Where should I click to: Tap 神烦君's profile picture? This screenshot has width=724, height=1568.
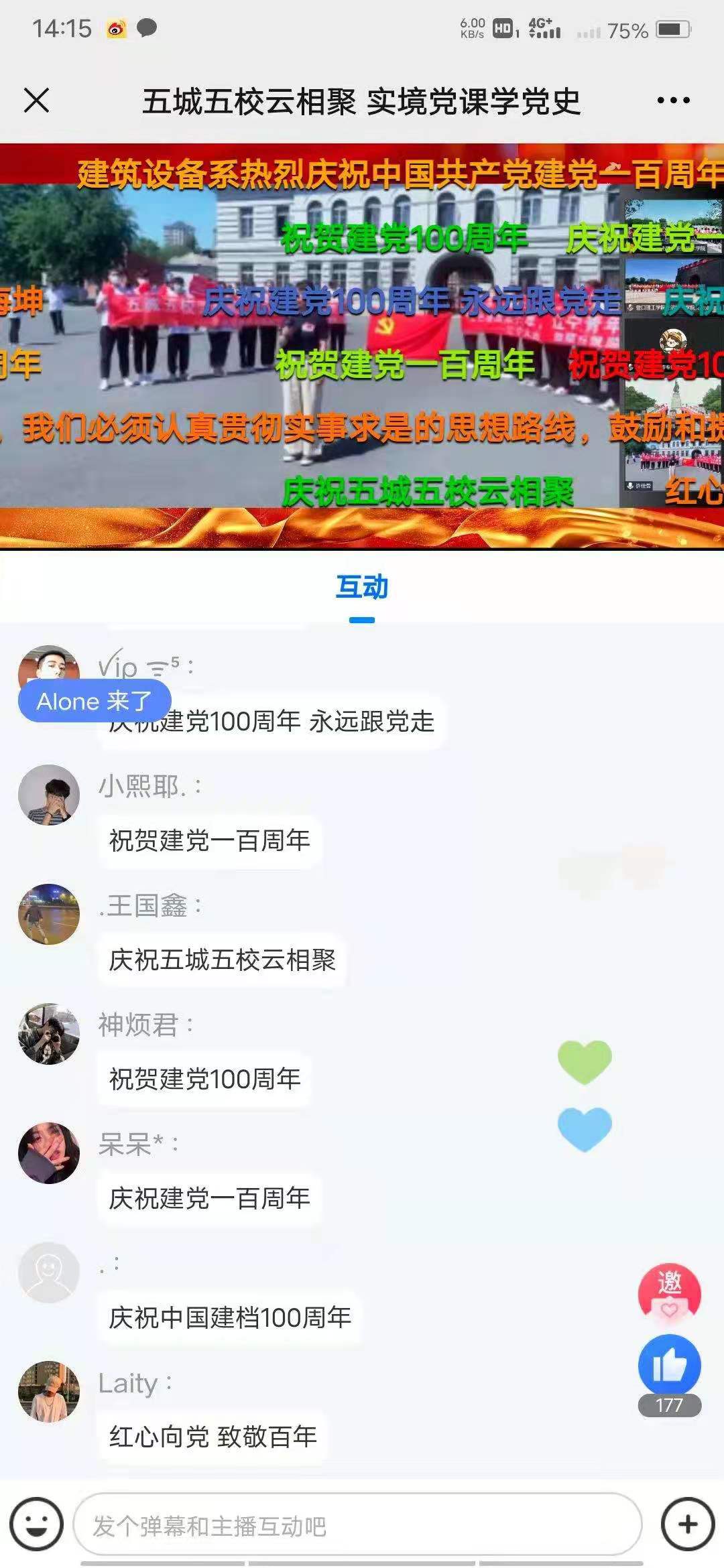[49, 1033]
